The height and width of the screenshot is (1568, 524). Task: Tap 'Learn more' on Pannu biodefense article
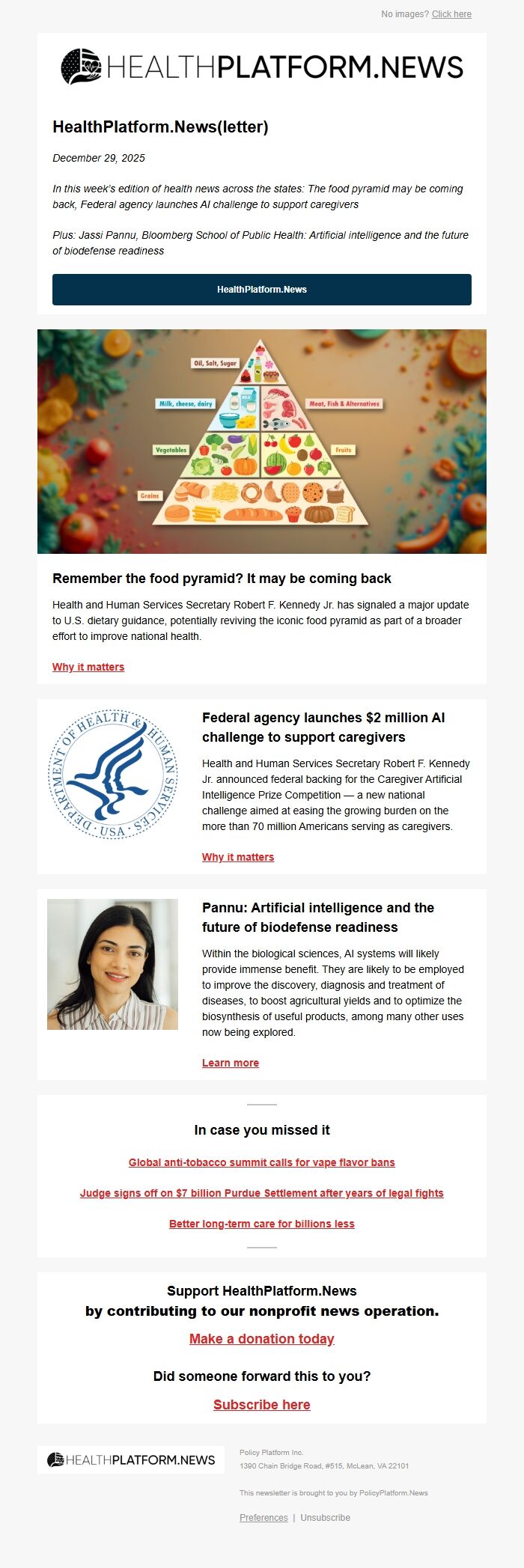[231, 1063]
